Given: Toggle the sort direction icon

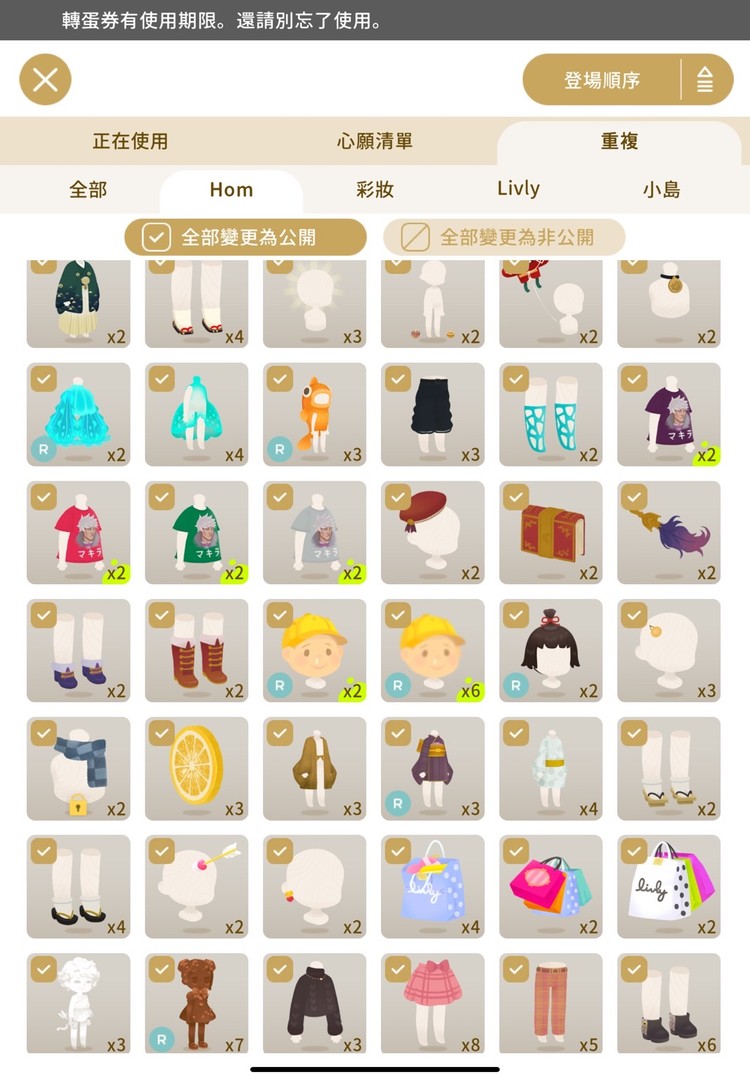Looking at the screenshot, I should coord(705,80).
